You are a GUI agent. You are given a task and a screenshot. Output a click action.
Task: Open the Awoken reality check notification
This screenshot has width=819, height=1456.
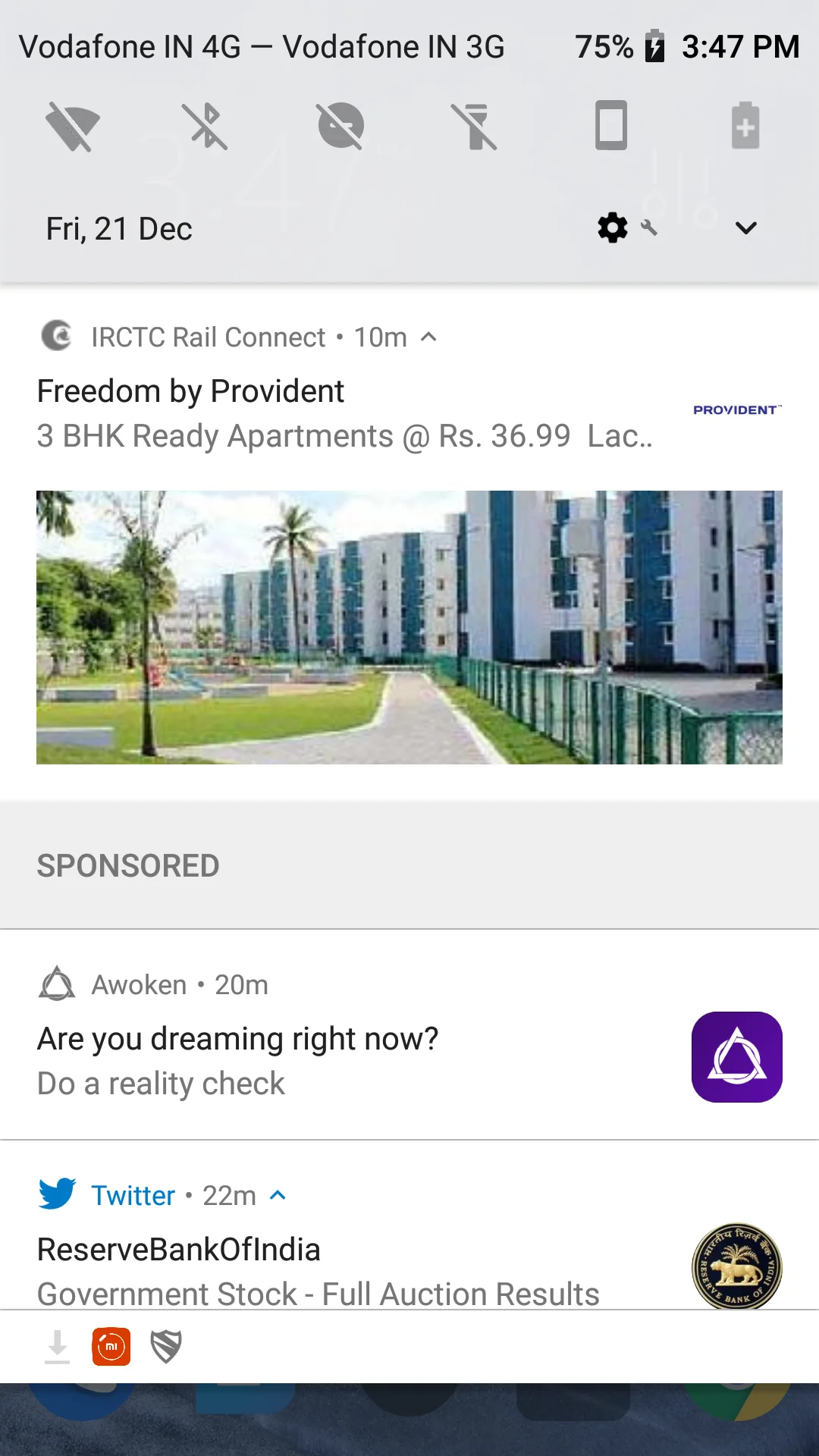pyautogui.click(x=341, y=1060)
